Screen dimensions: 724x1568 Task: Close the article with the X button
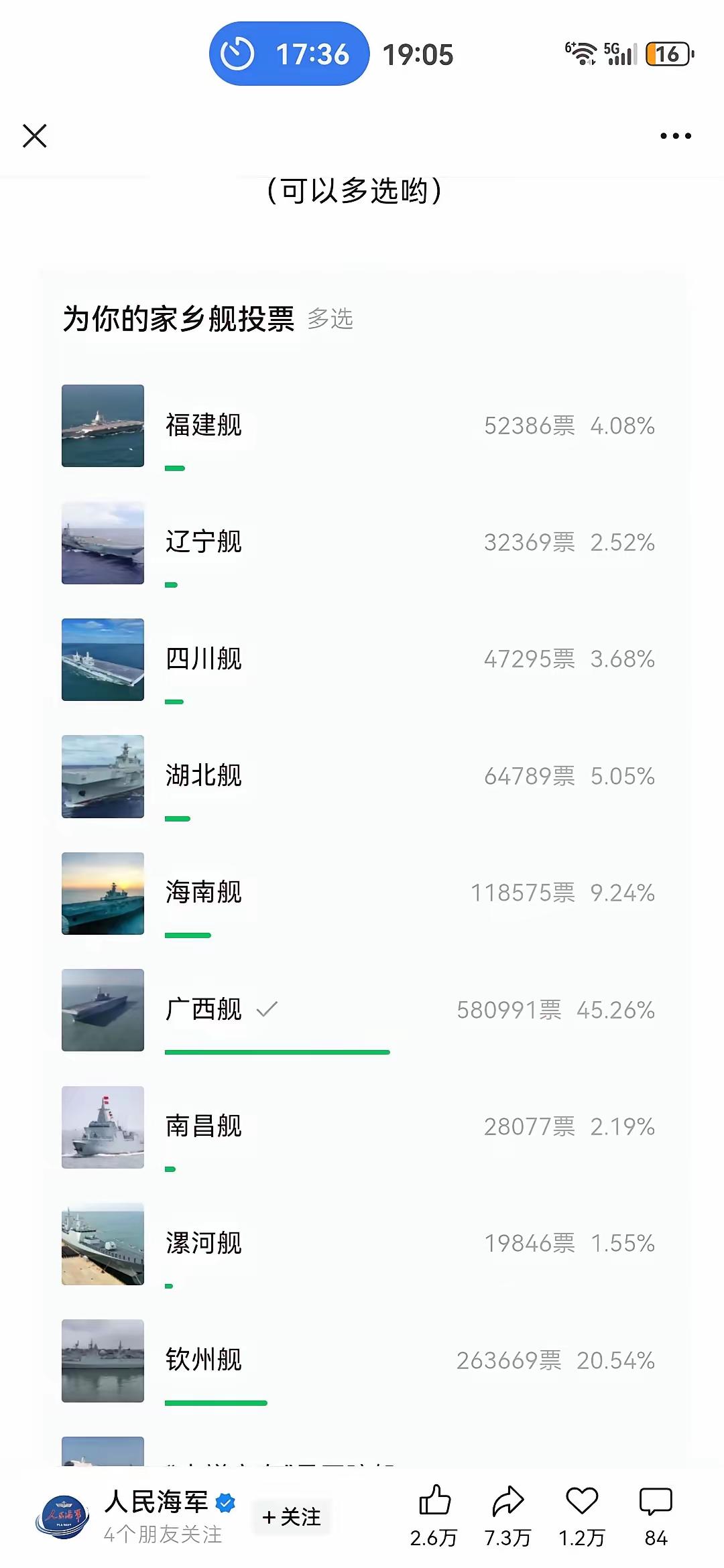[34, 135]
